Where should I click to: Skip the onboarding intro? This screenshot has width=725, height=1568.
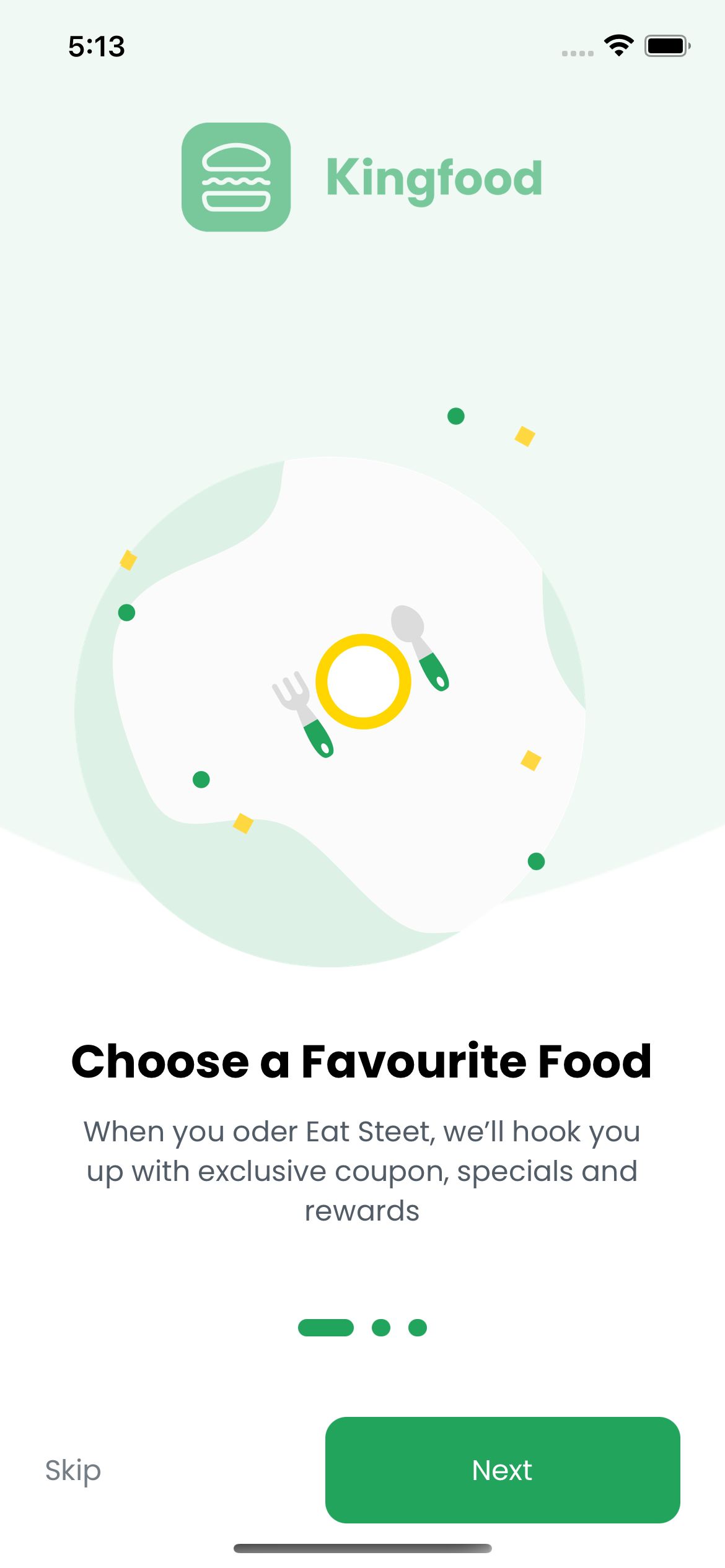click(73, 1470)
